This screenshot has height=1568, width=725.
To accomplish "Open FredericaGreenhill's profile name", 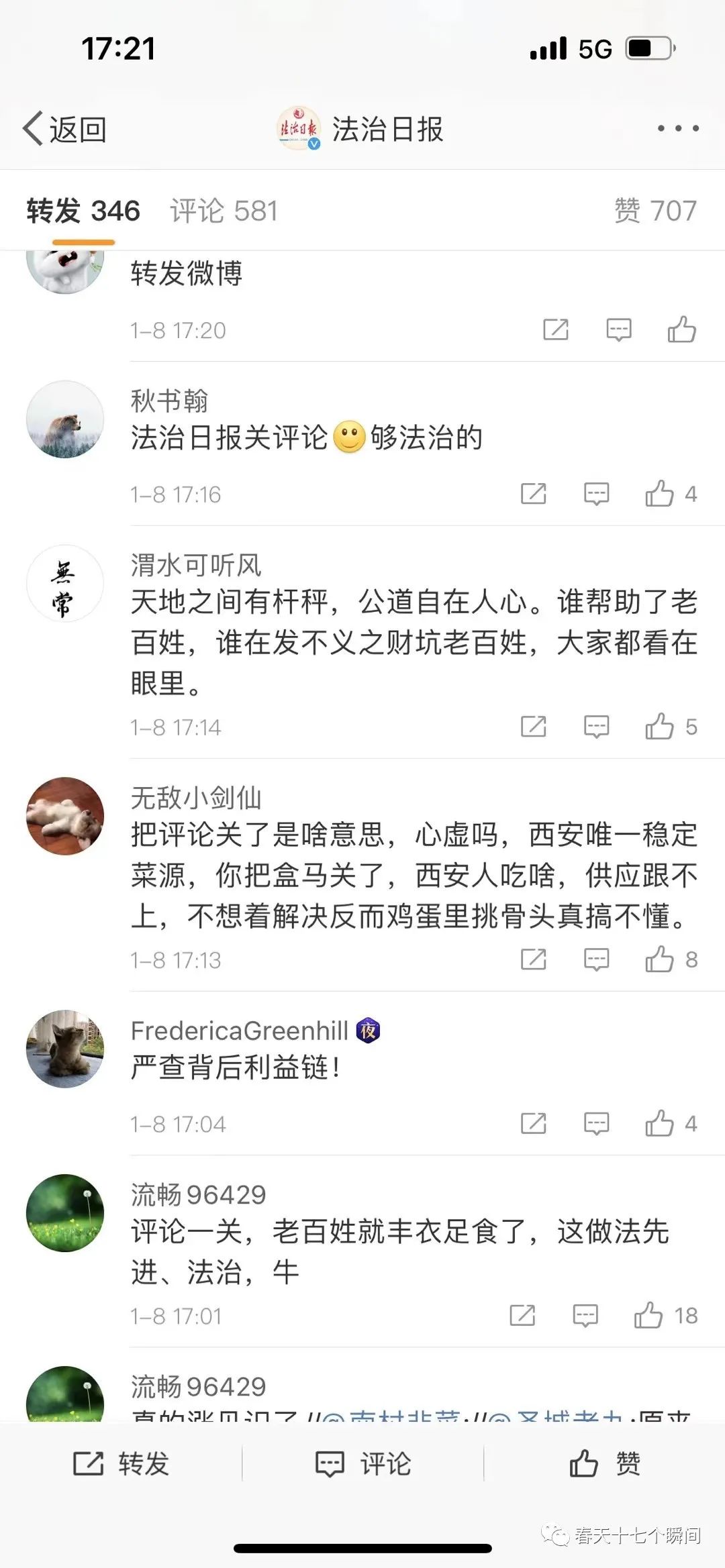I will (239, 1031).
